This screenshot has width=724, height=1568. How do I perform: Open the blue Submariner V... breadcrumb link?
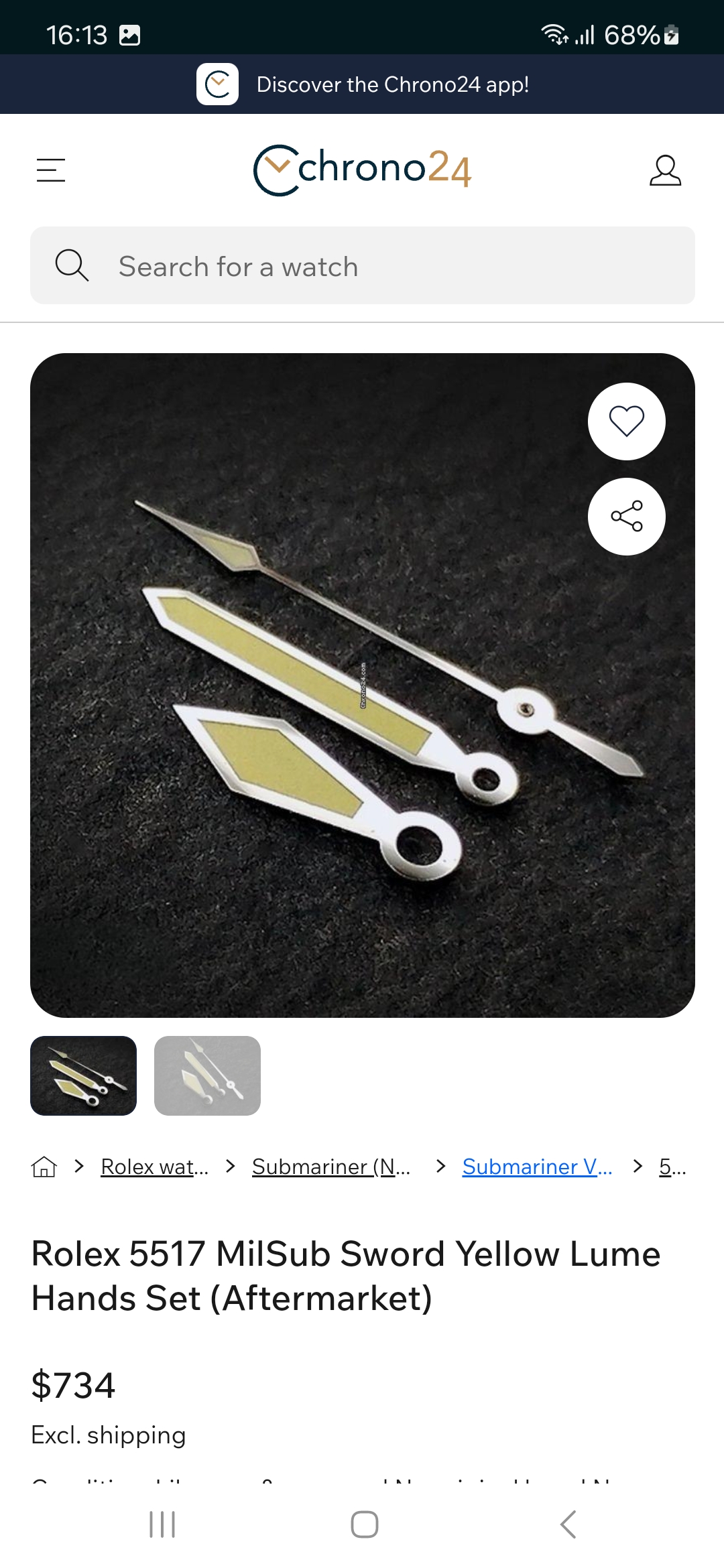coord(537,1167)
